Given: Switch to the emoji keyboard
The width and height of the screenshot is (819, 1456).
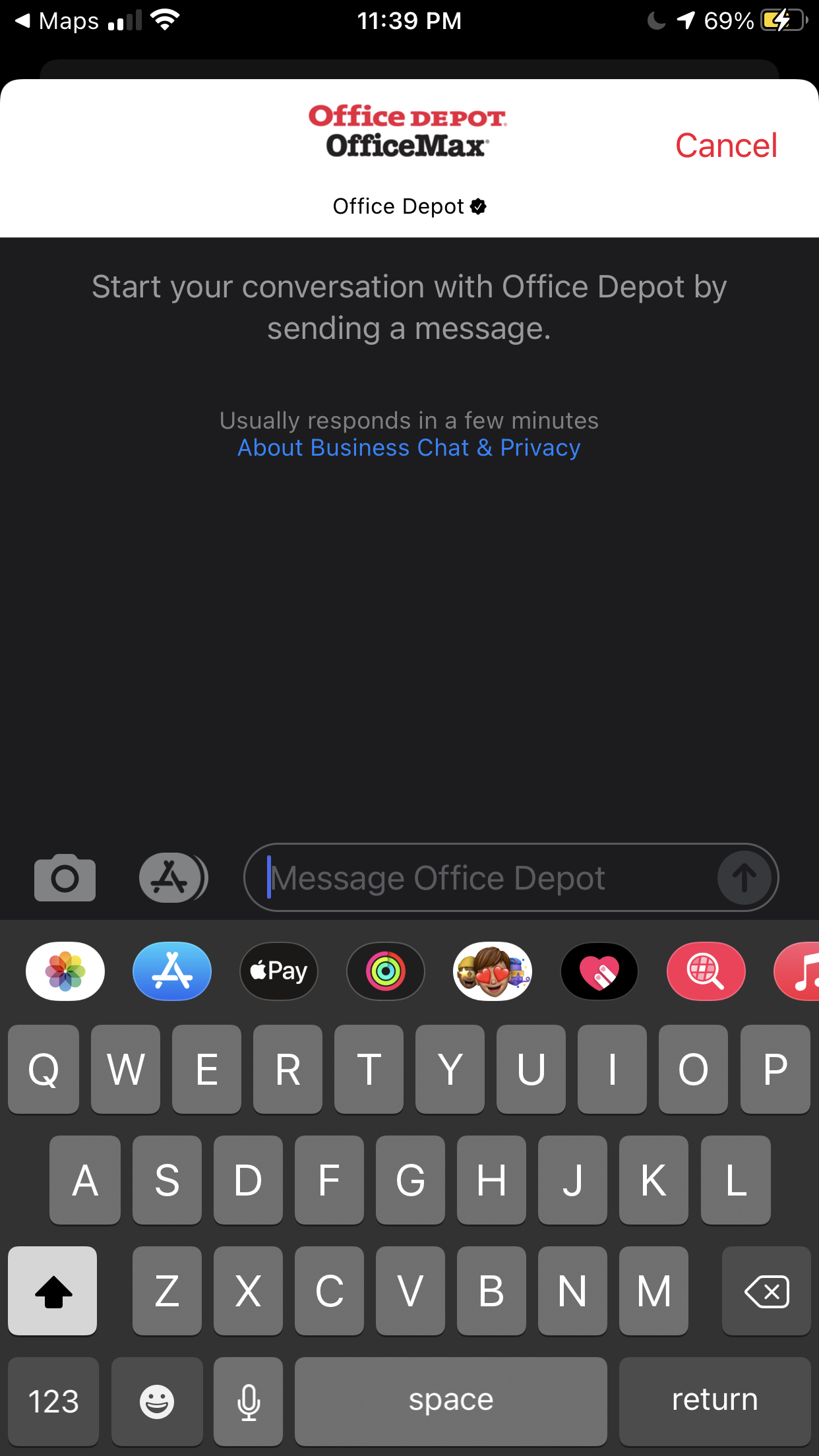Looking at the screenshot, I should pos(157,1401).
